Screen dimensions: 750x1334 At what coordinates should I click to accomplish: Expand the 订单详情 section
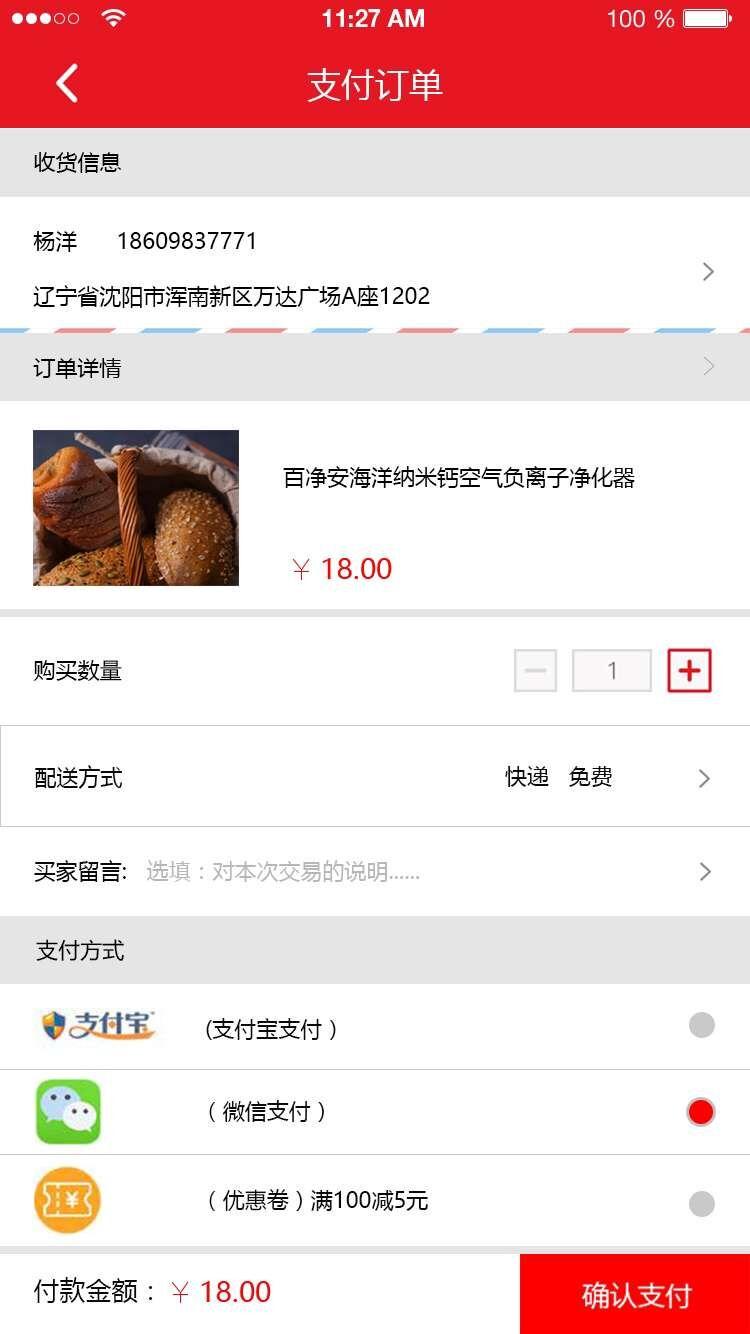tap(708, 366)
